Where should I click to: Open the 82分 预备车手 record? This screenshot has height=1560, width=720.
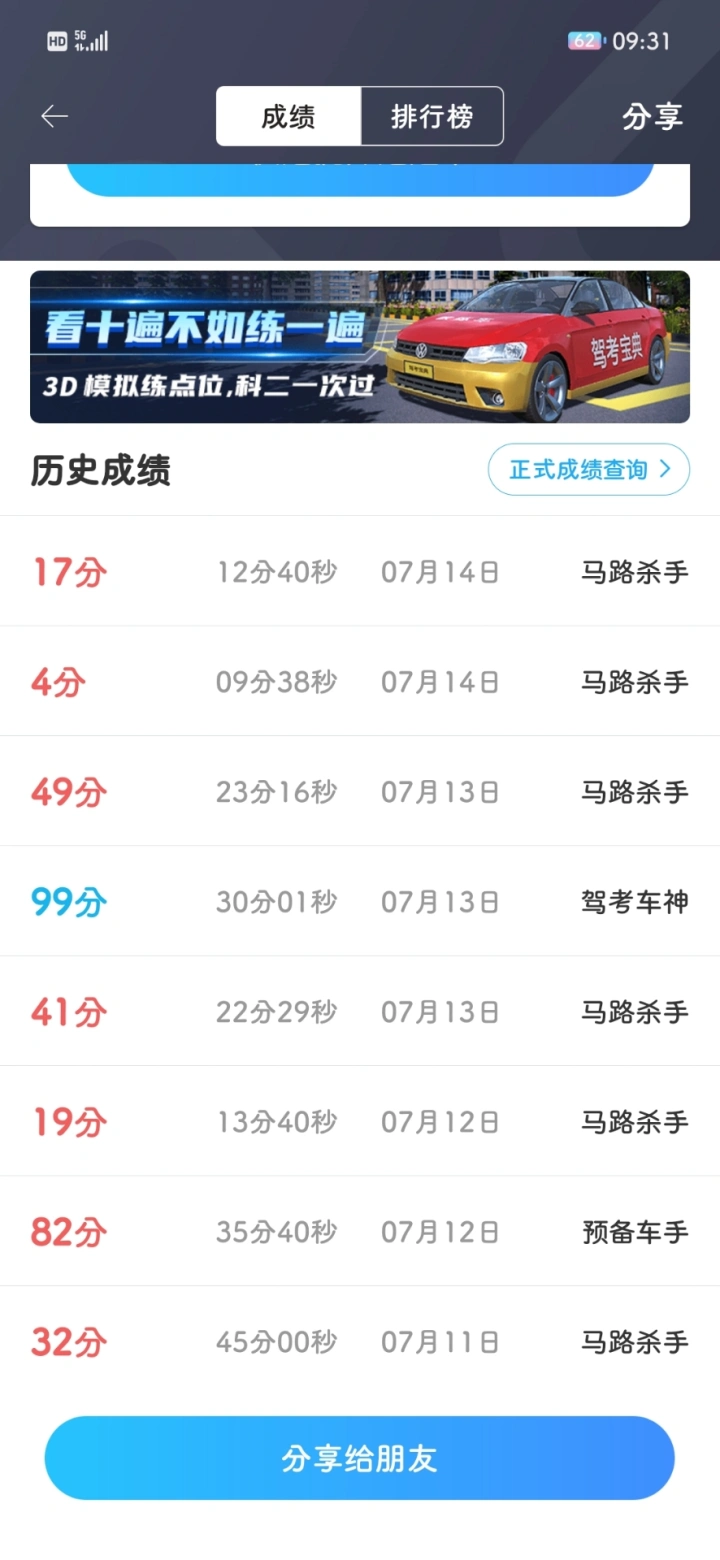360,1232
